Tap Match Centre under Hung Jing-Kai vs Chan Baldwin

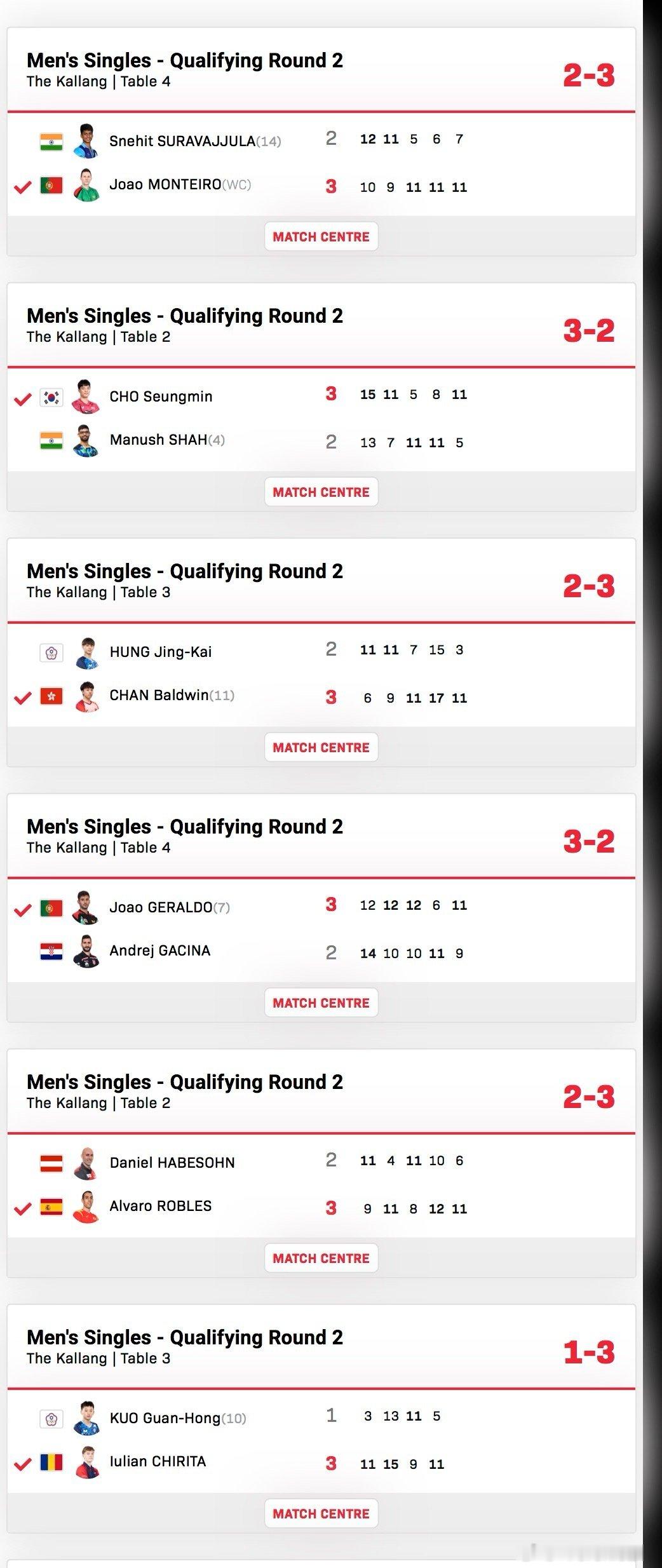tap(321, 747)
